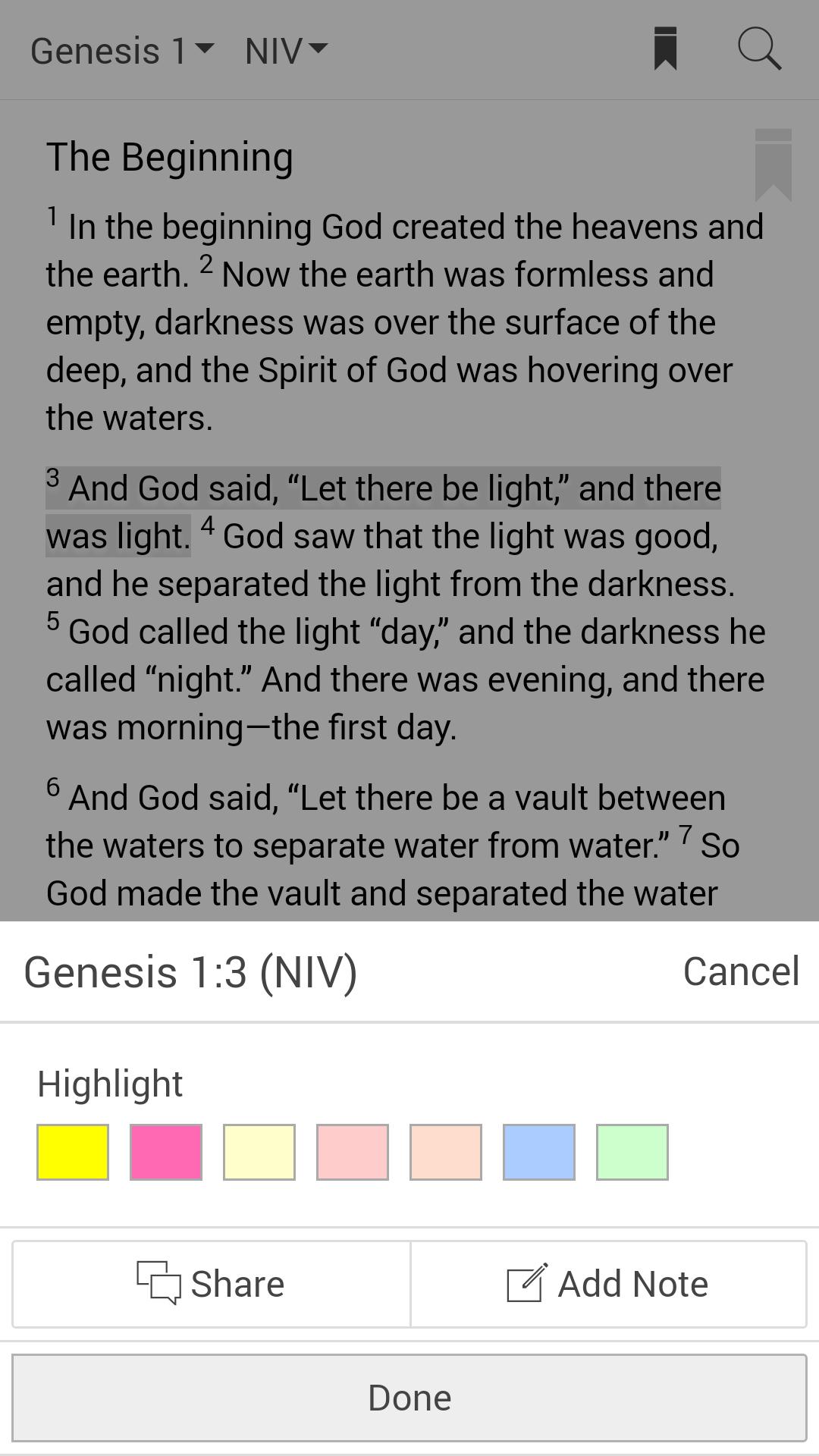Change the NIV translation dropdown
This screenshot has width=819, height=1456.
[286, 52]
